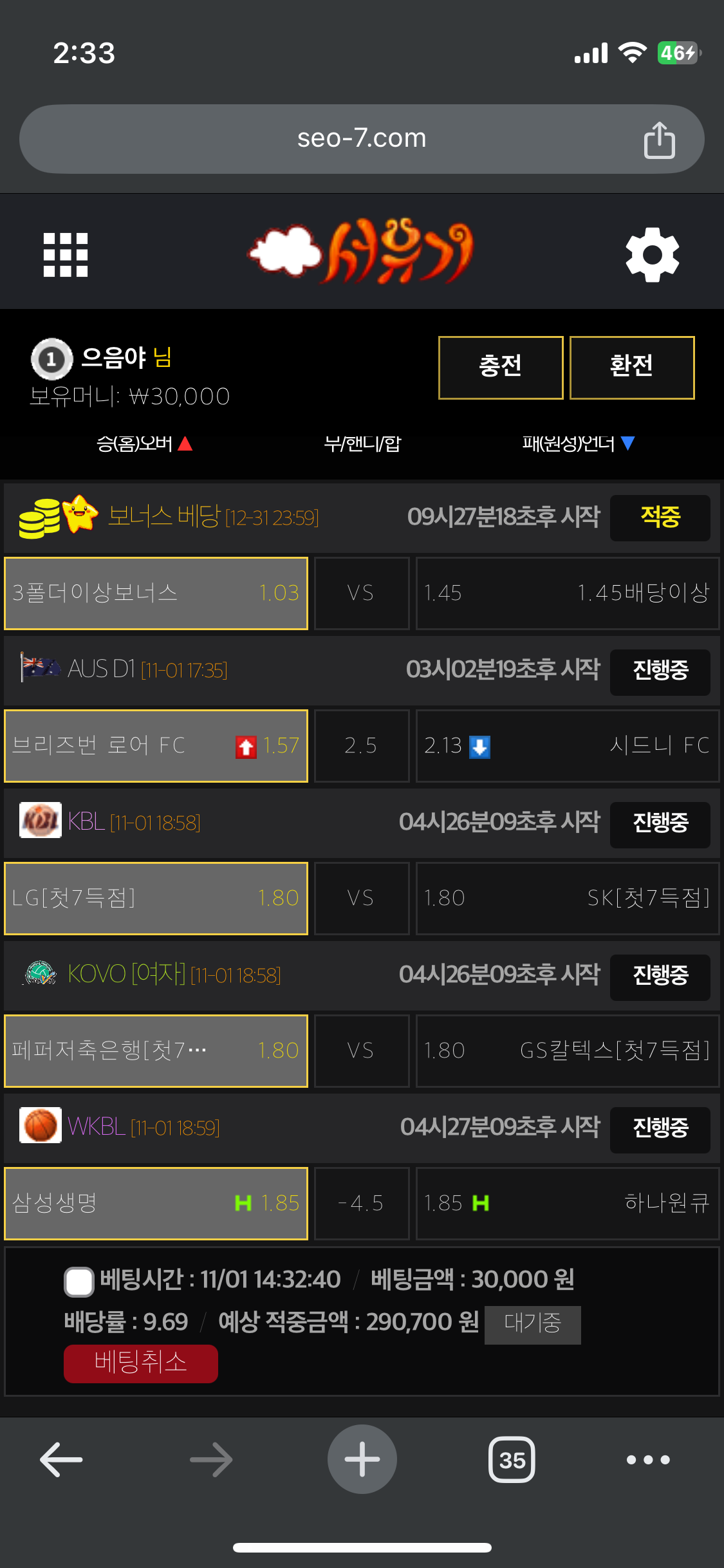Go back in the browser
Screen dimensions: 724x1568
tap(61, 1459)
